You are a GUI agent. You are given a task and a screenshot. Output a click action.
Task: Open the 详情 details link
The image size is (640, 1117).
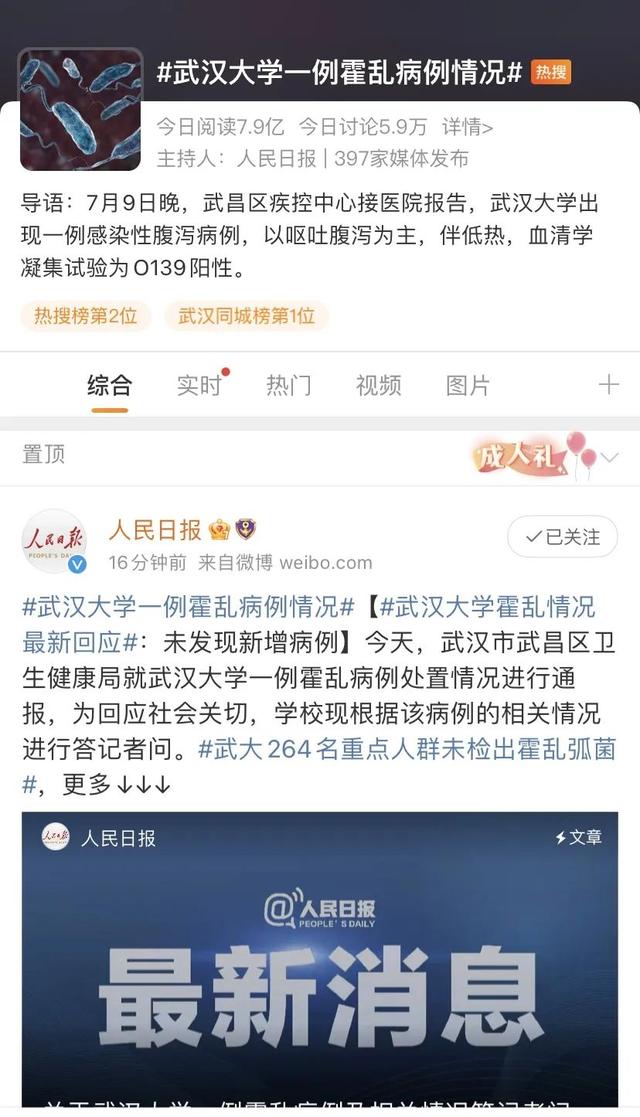point(468,127)
